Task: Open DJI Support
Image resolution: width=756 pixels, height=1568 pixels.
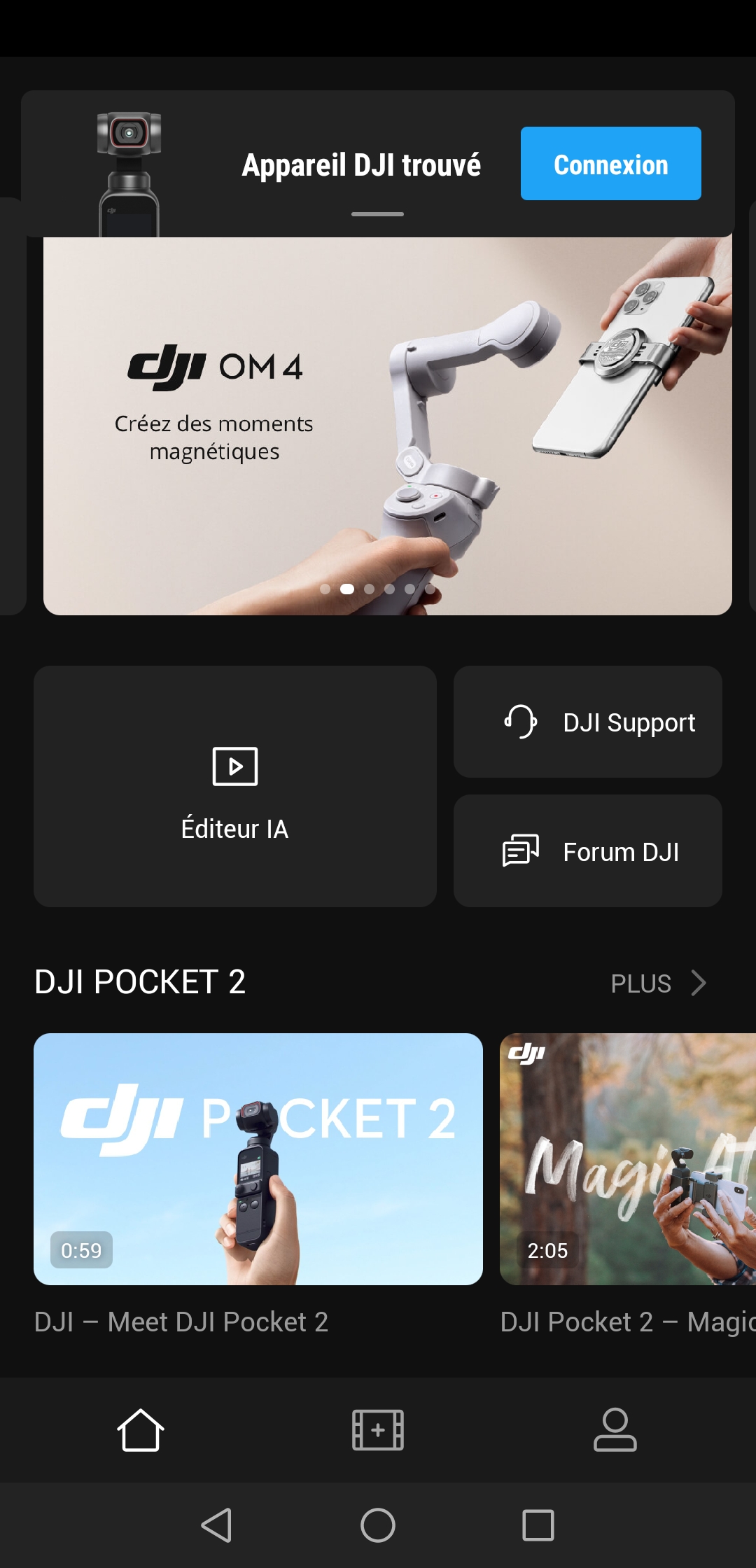Action: [588, 722]
